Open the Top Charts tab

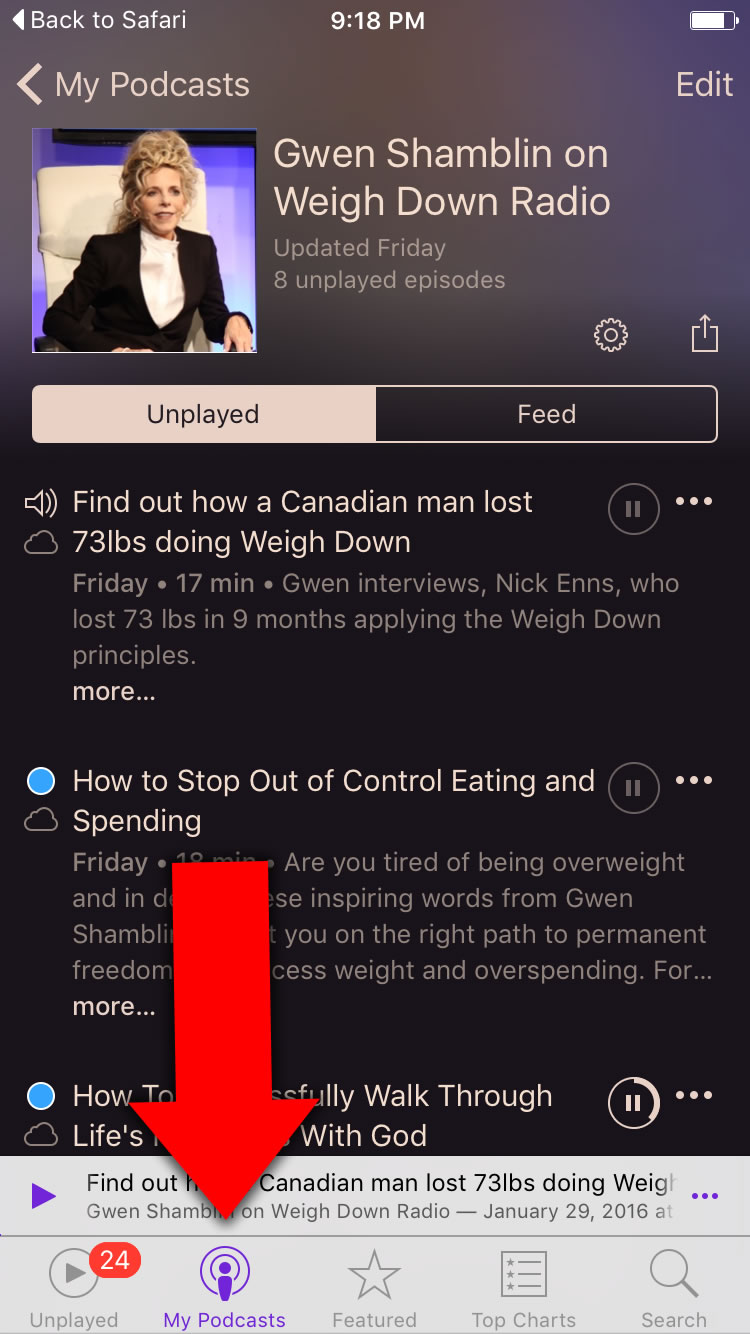coord(523,1288)
